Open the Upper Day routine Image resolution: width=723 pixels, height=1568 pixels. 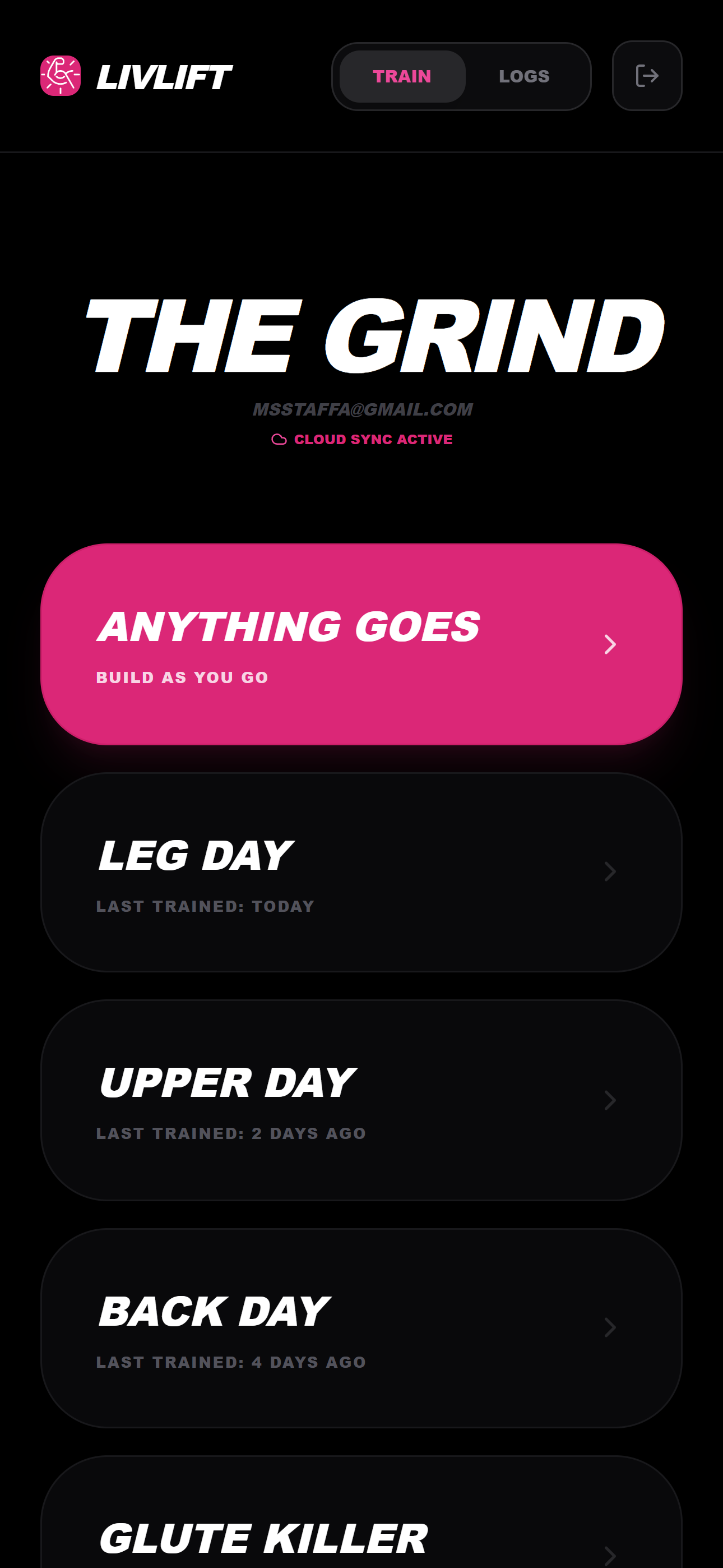coord(361,1099)
